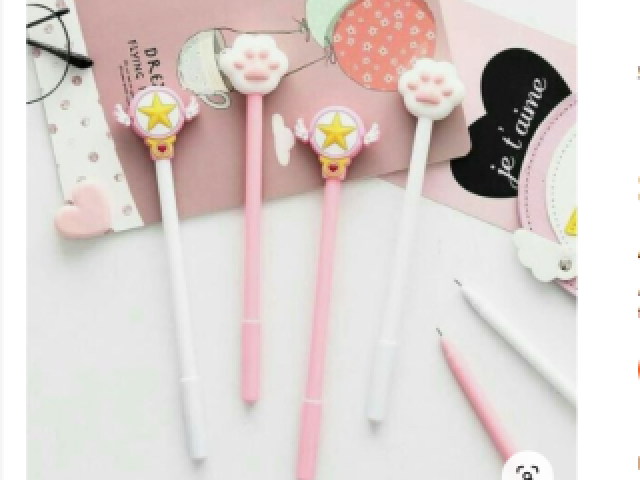Open visual search on the product image
The image size is (640, 480).
tap(527, 470)
